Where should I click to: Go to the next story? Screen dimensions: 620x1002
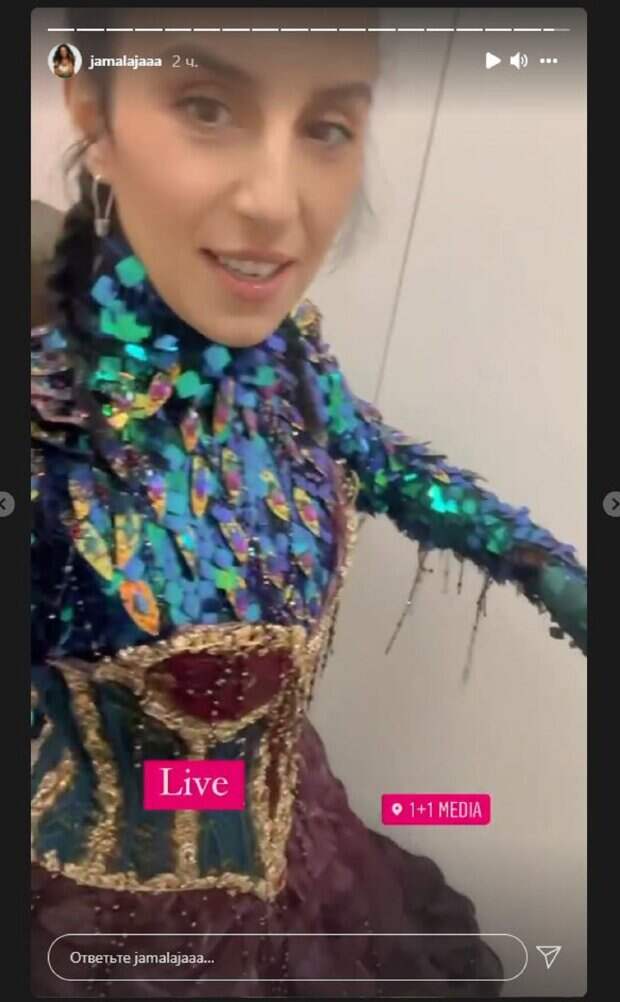pyautogui.click(x=611, y=504)
